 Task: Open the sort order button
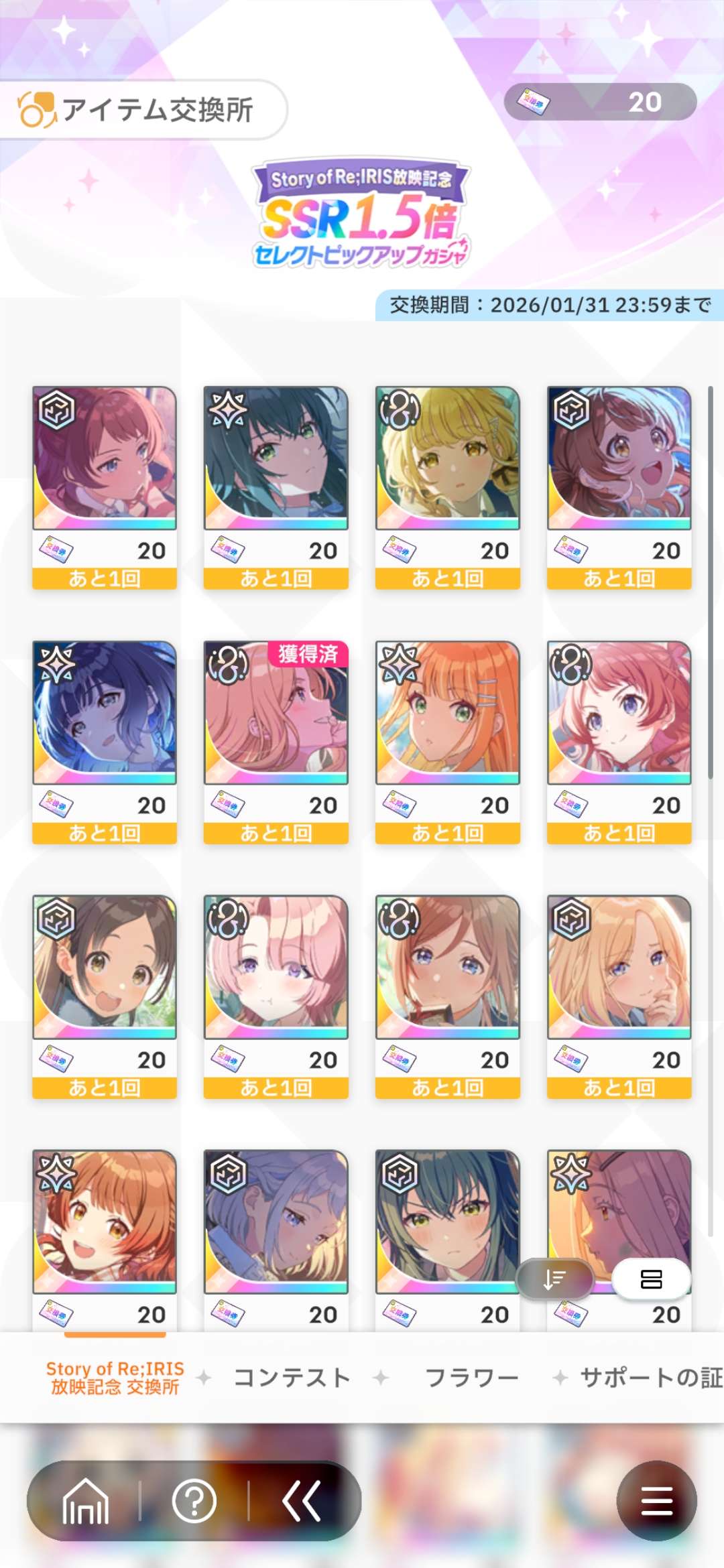pyautogui.click(x=554, y=1279)
